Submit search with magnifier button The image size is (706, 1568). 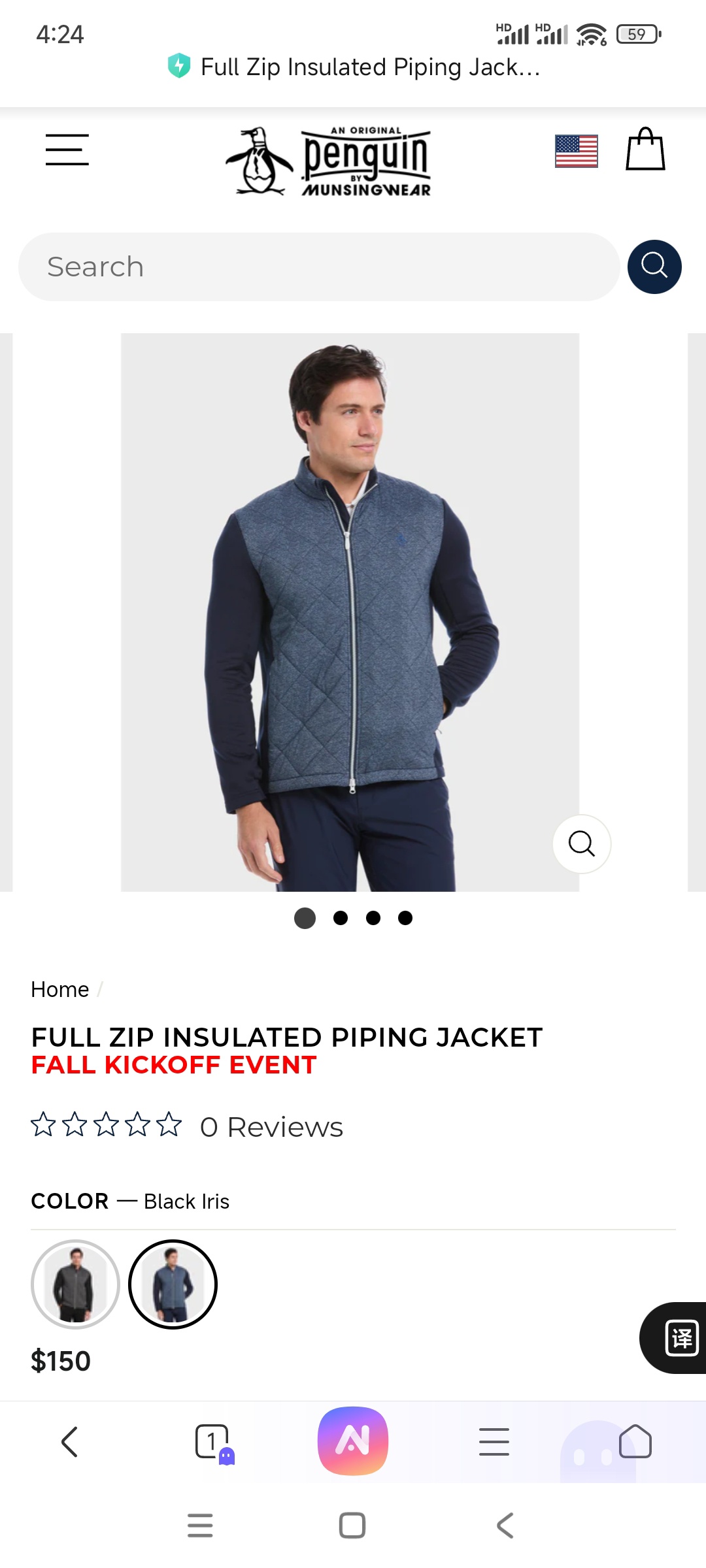pos(654,267)
